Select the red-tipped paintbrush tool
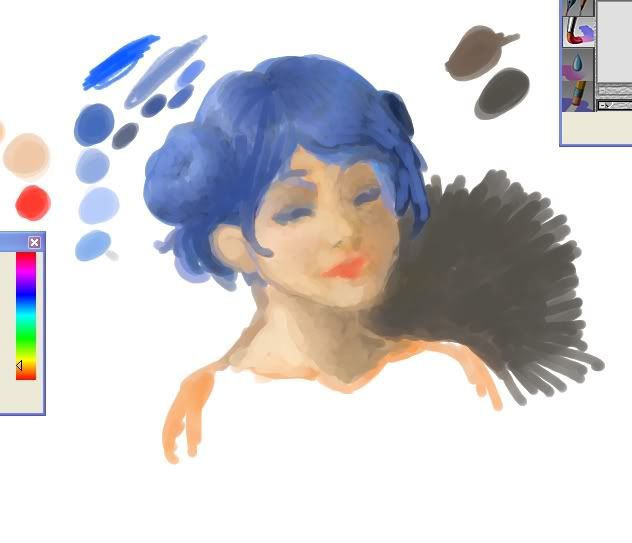 [580, 32]
